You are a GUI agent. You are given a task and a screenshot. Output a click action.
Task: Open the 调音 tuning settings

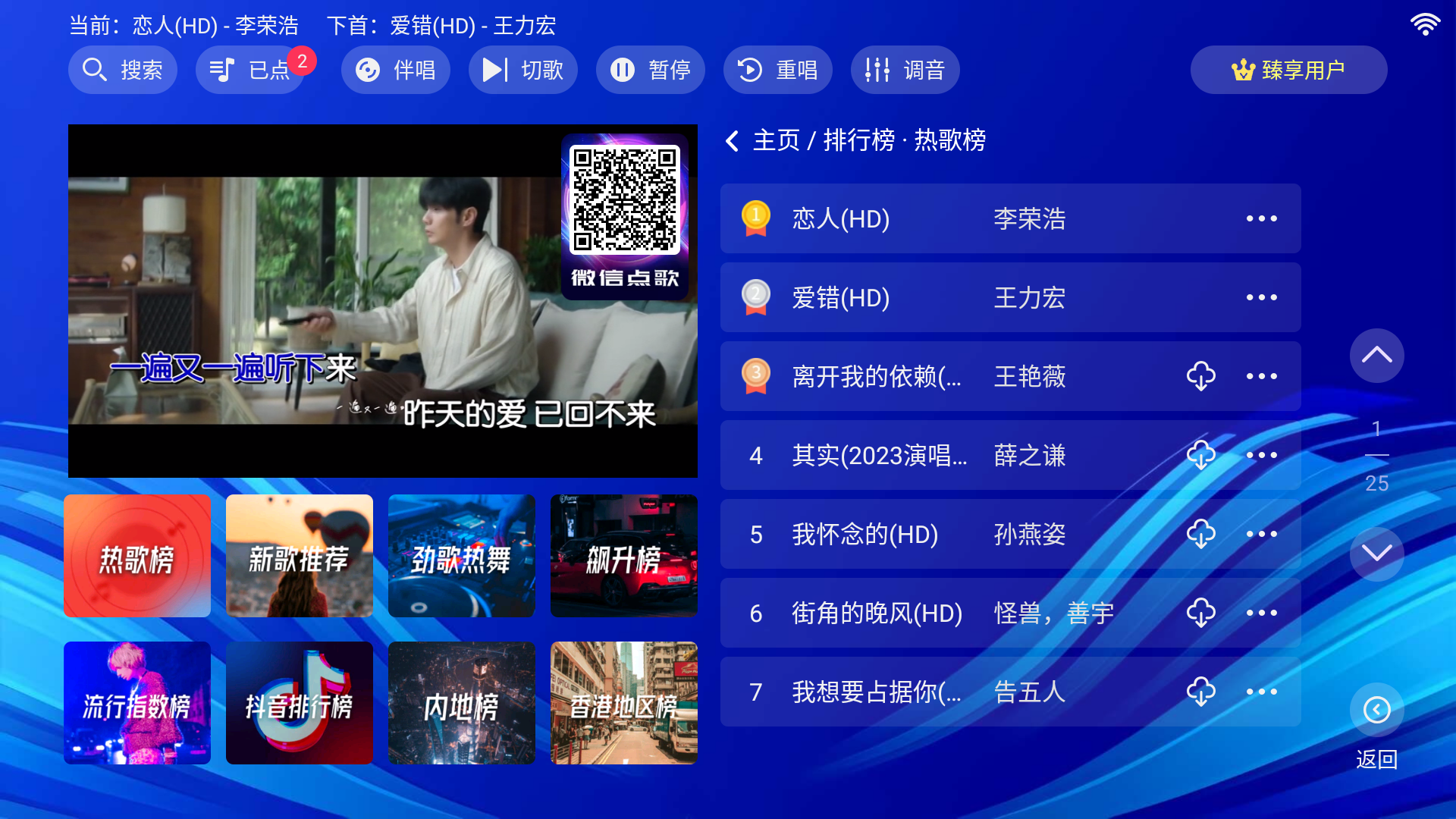pos(905,70)
